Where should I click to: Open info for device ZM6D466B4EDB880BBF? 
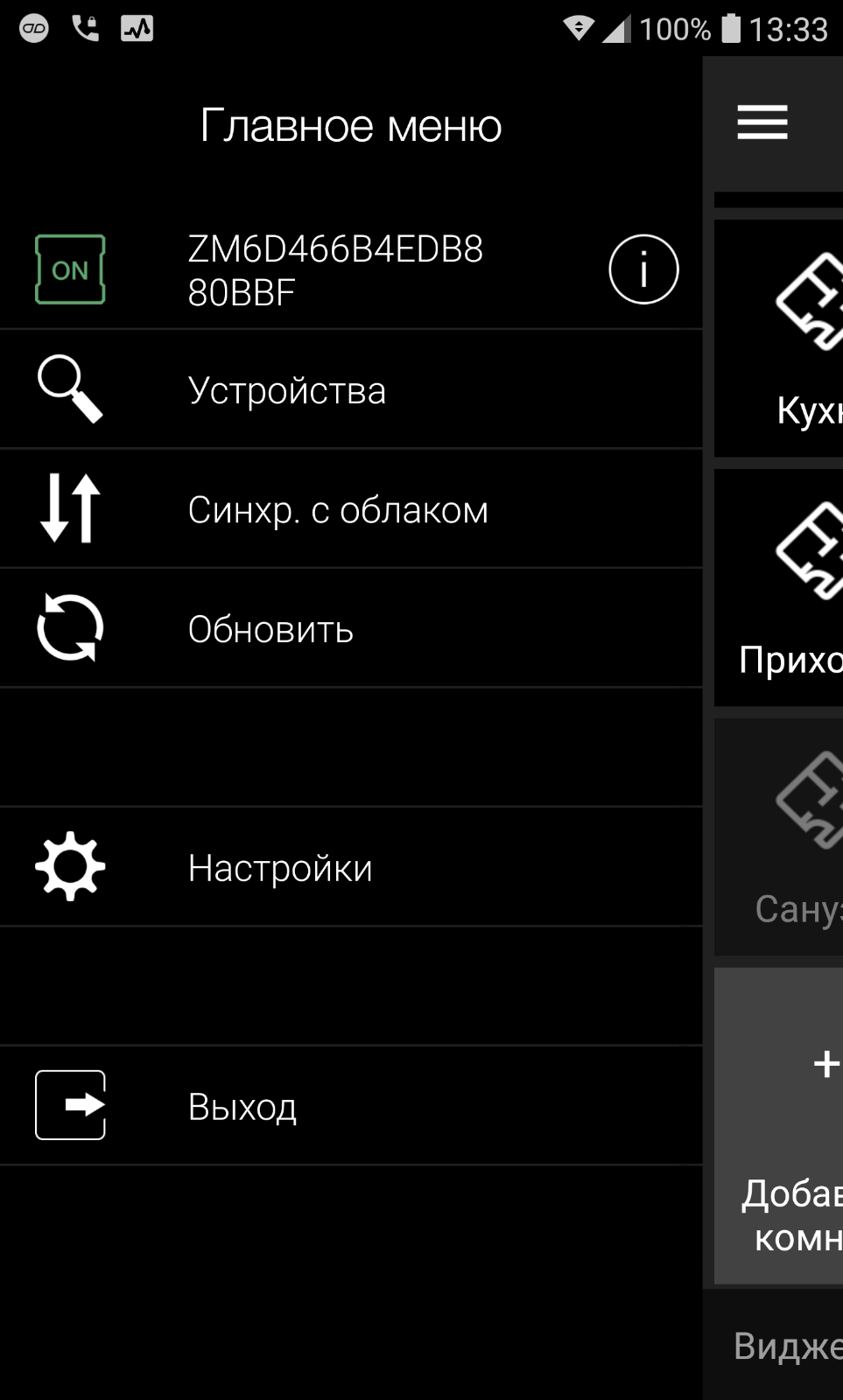pyautogui.click(x=643, y=269)
